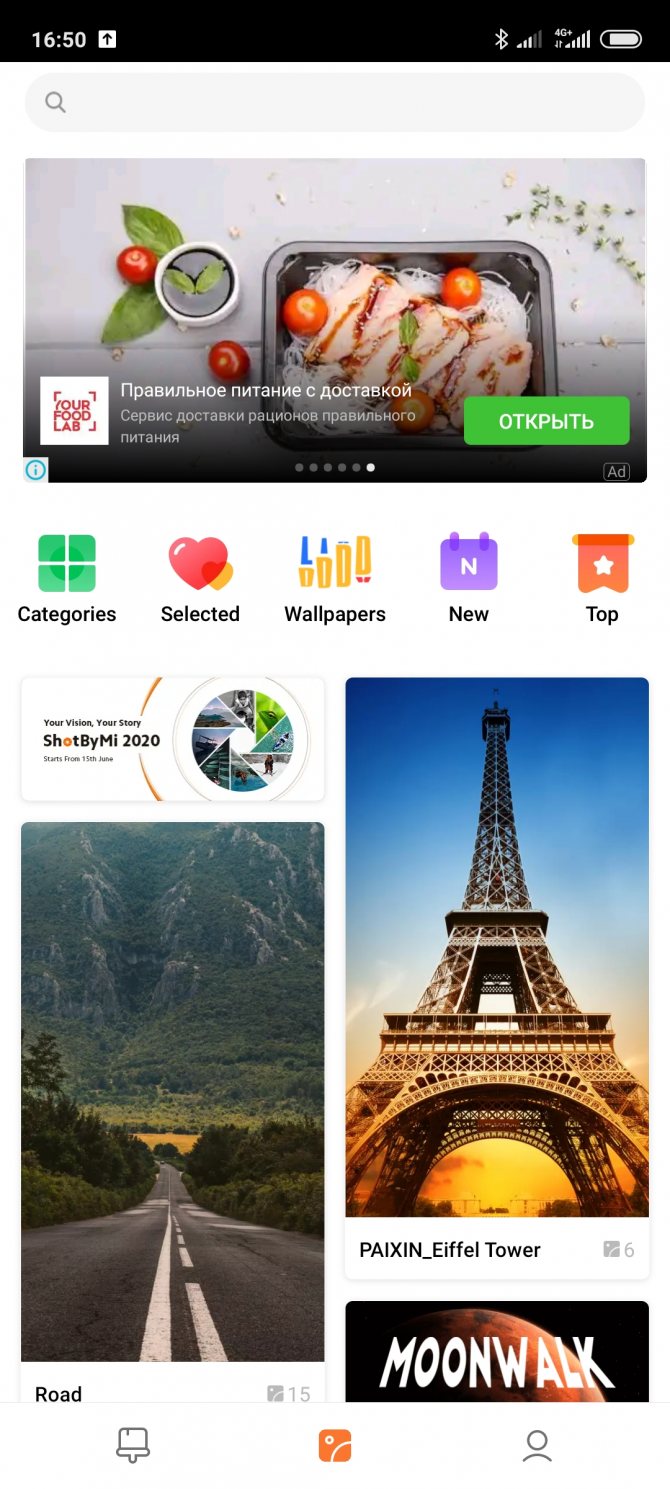Switch to the profile tab
670x1489 pixels.
point(537,1446)
